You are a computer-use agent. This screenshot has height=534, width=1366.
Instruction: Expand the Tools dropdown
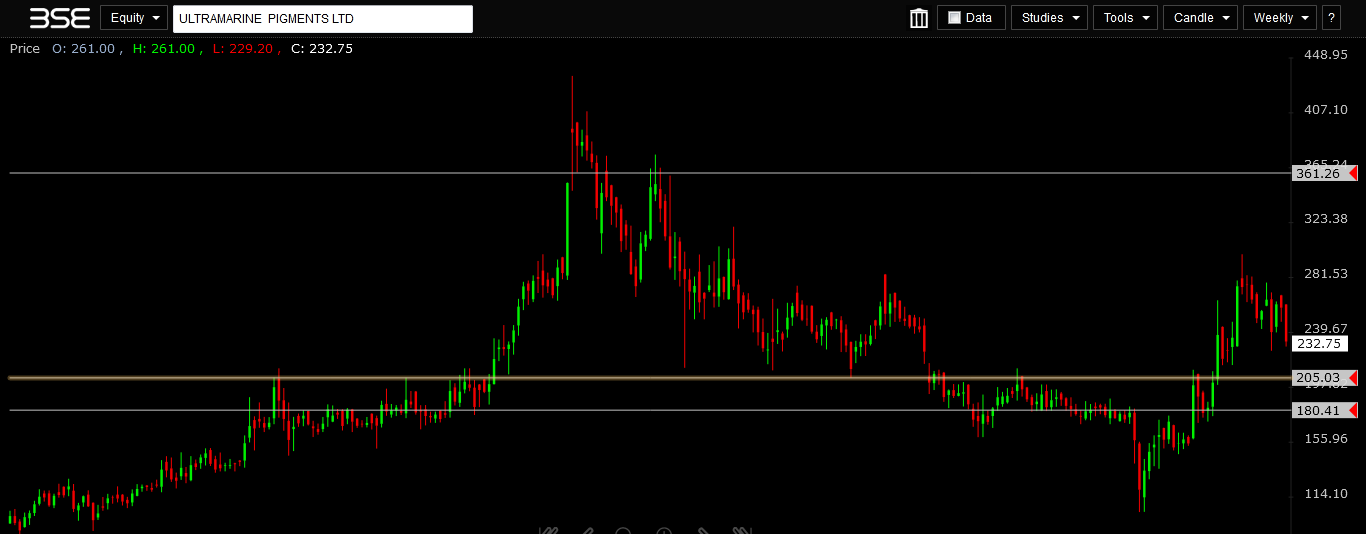[x=1125, y=18]
